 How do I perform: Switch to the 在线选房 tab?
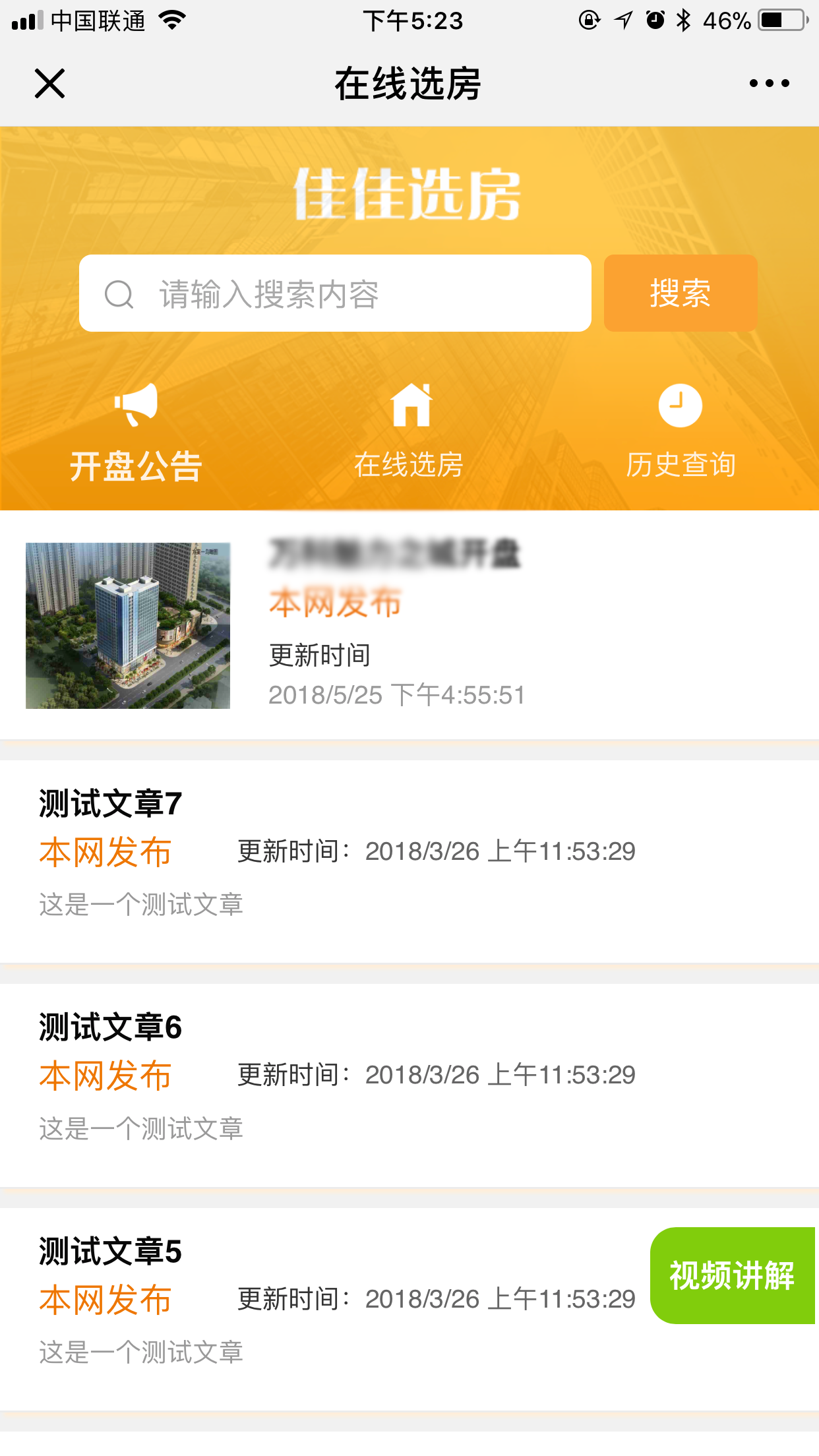pyautogui.click(x=409, y=433)
